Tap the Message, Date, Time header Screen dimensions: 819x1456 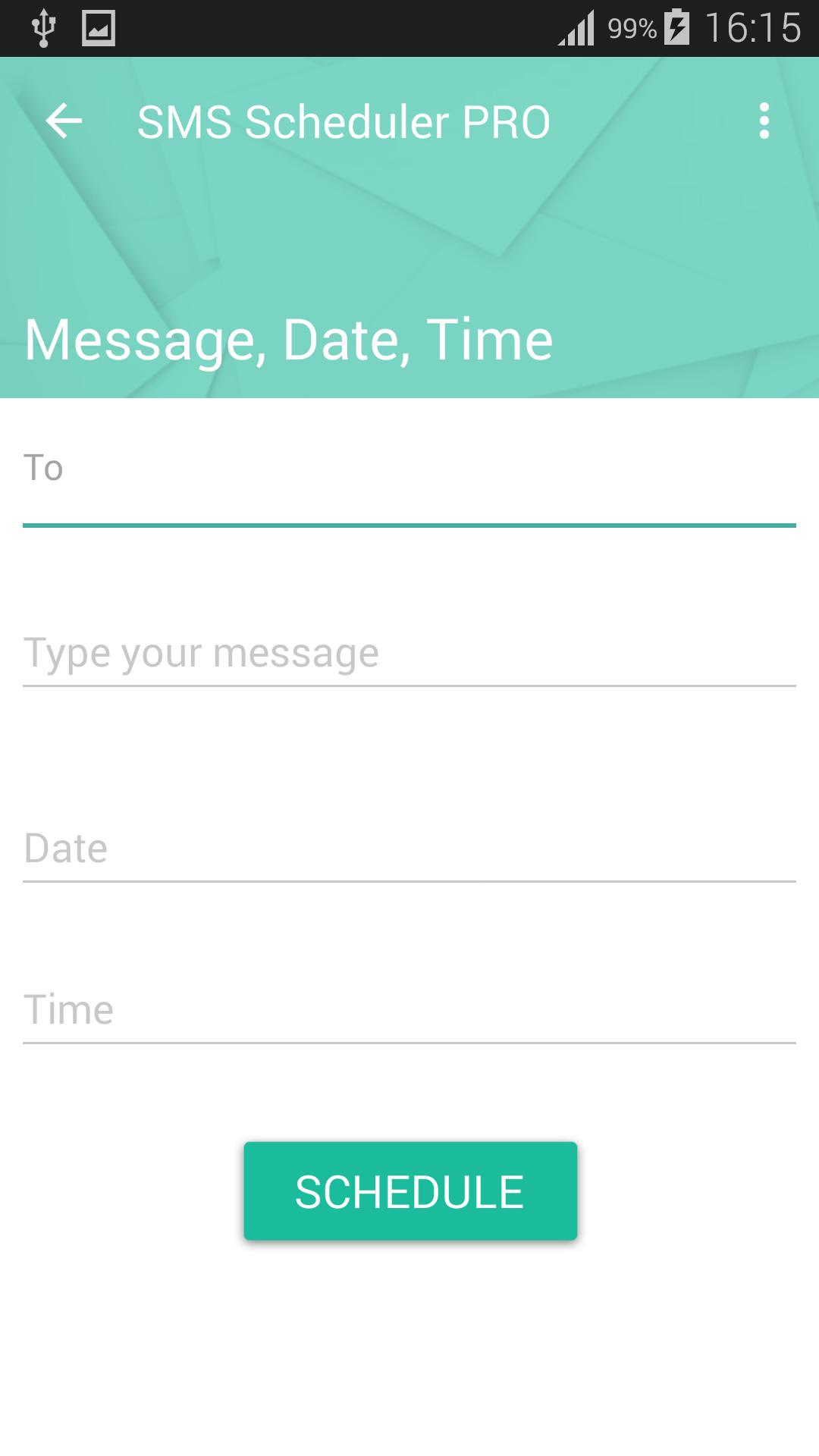point(288,338)
